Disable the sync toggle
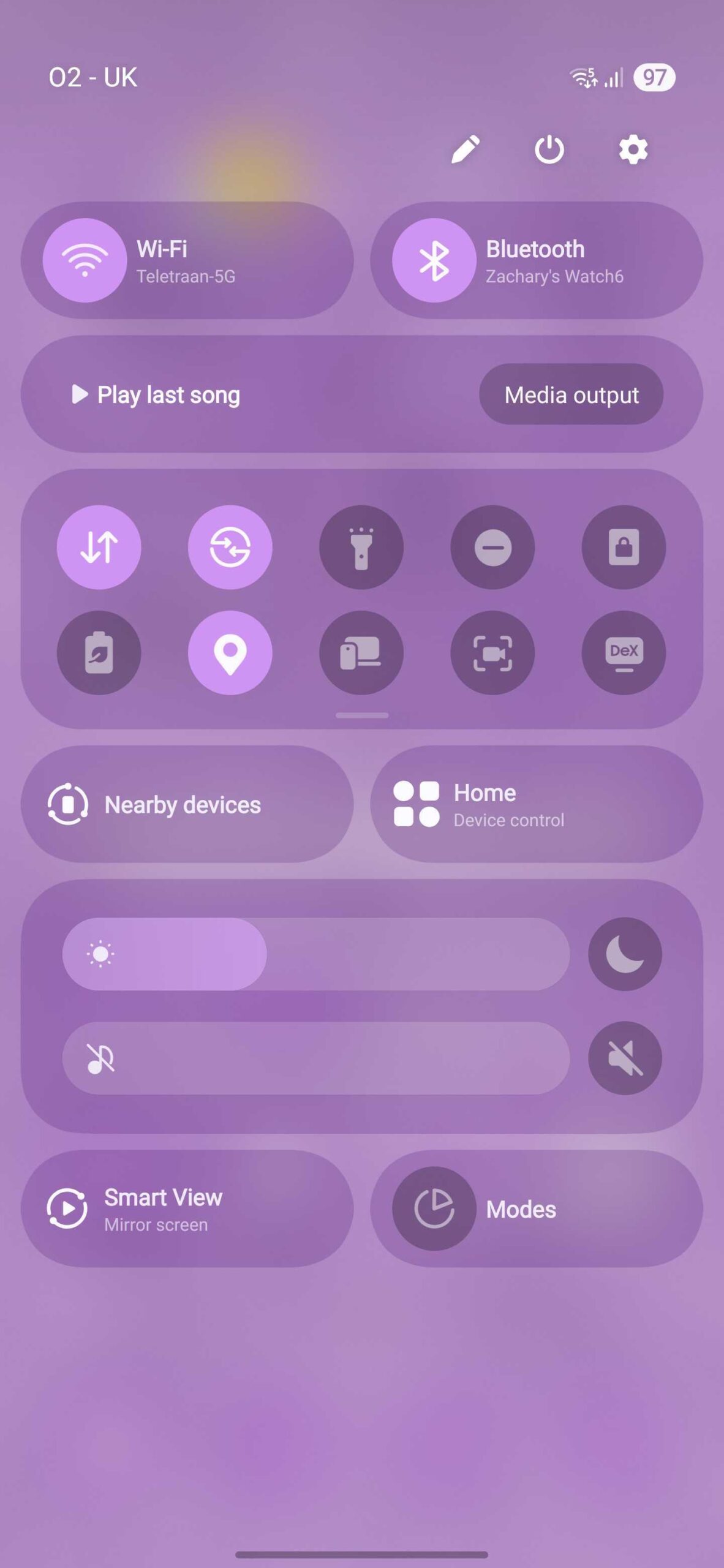Image resolution: width=724 pixels, height=1568 pixels. [230, 547]
